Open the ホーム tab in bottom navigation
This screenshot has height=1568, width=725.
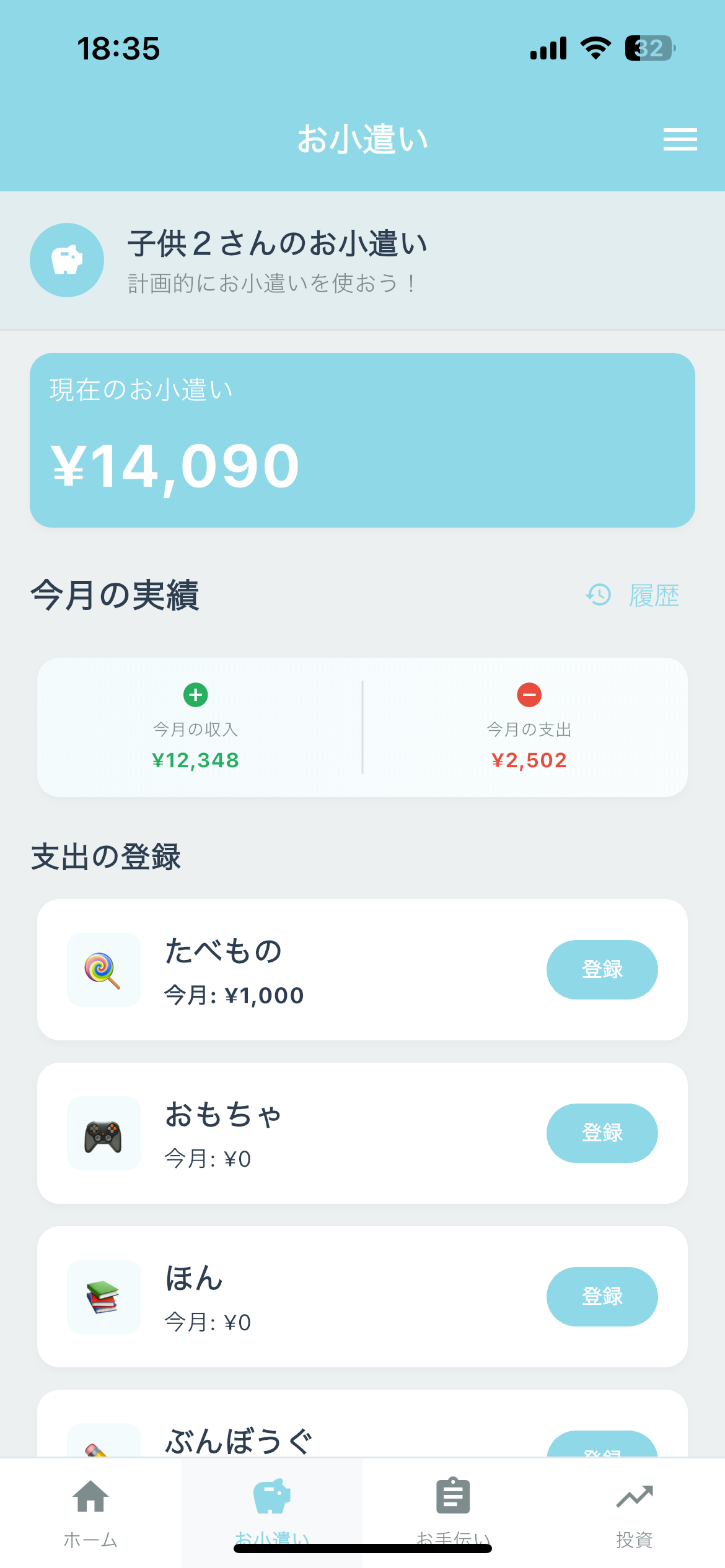[x=90, y=1511]
